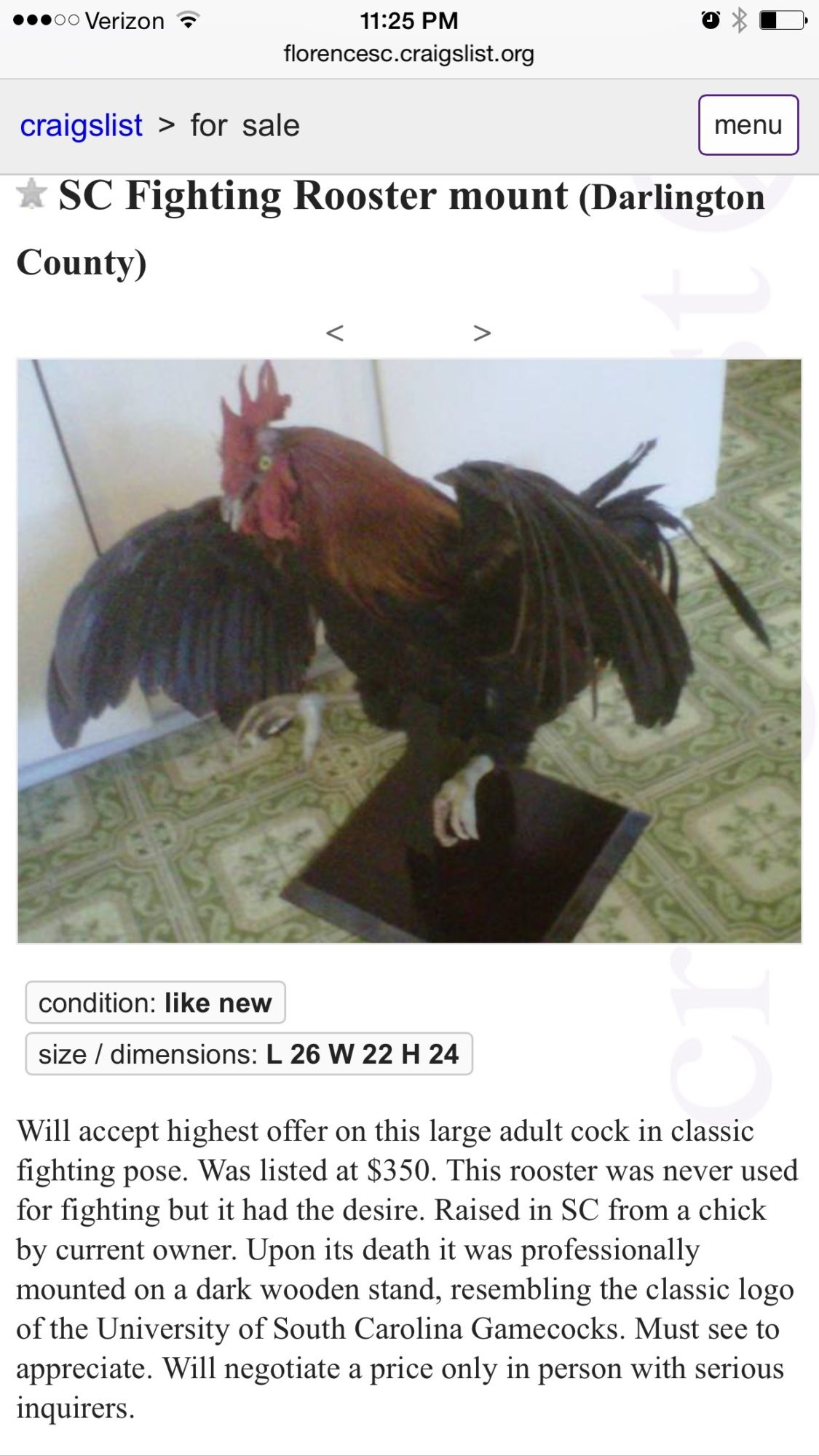This screenshot has width=819, height=1456.
Task: Show the next photo with right arrow
Action: tap(482, 333)
